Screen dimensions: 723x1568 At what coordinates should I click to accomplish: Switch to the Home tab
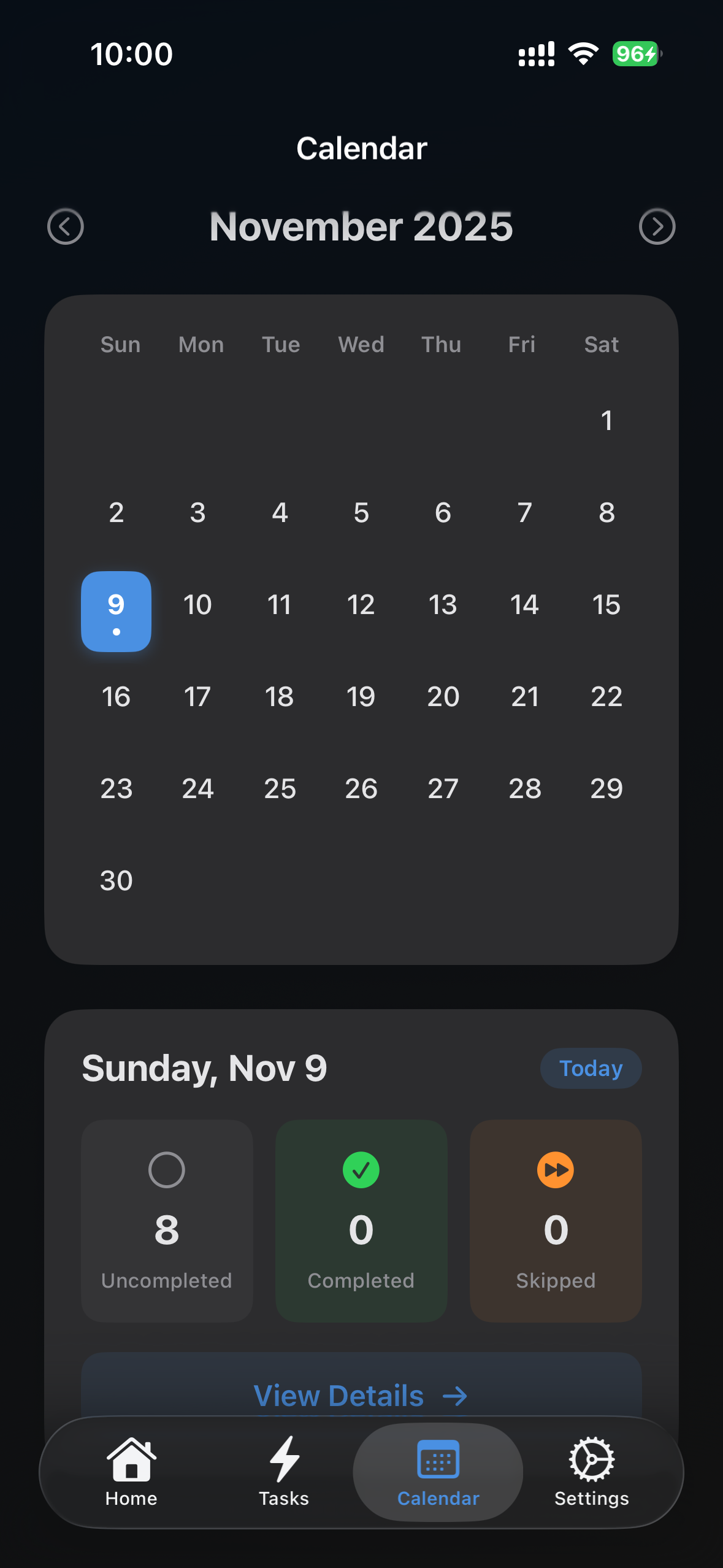click(x=131, y=1472)
